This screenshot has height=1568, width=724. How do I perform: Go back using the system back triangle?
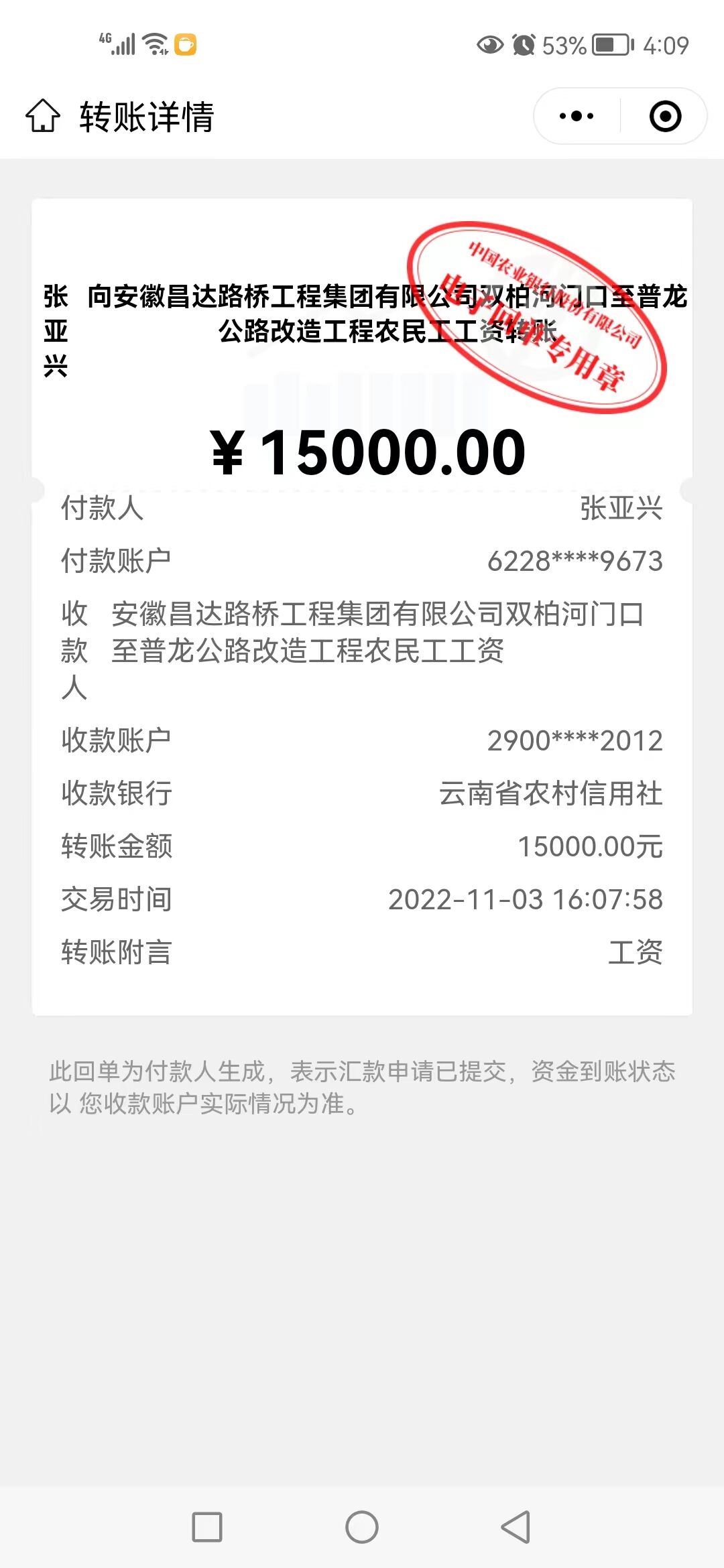pos(516,1527)
